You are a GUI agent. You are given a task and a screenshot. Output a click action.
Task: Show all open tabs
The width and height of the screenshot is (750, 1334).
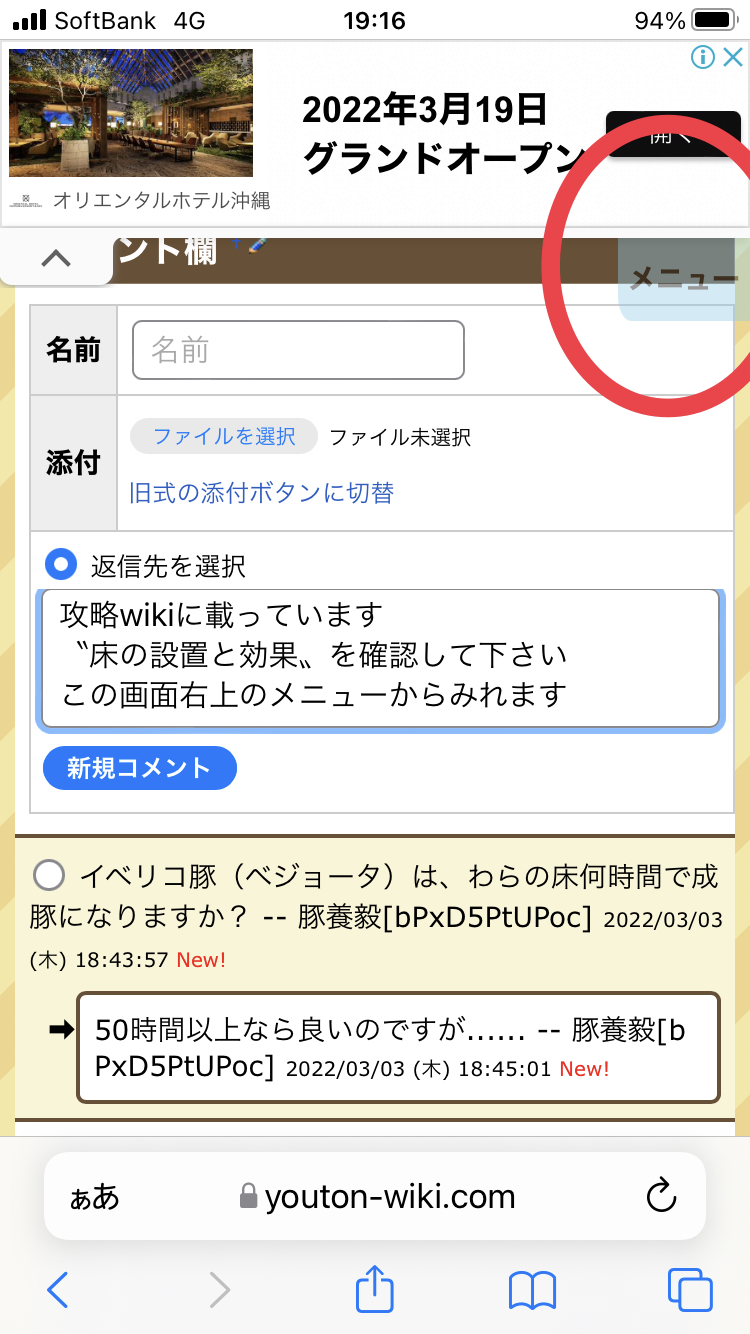point(690,1290)
